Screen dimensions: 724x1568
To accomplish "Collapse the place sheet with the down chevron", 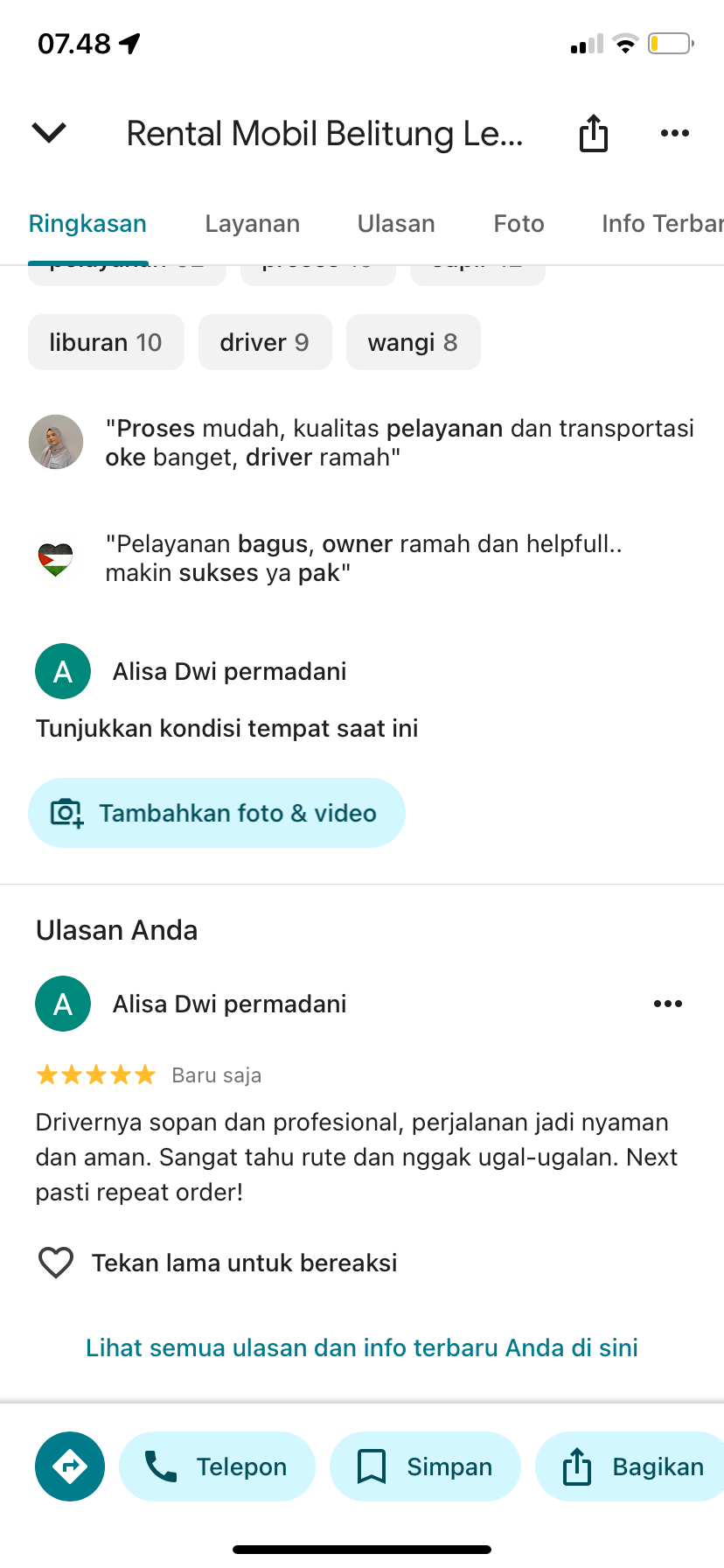I will (49, 133).
